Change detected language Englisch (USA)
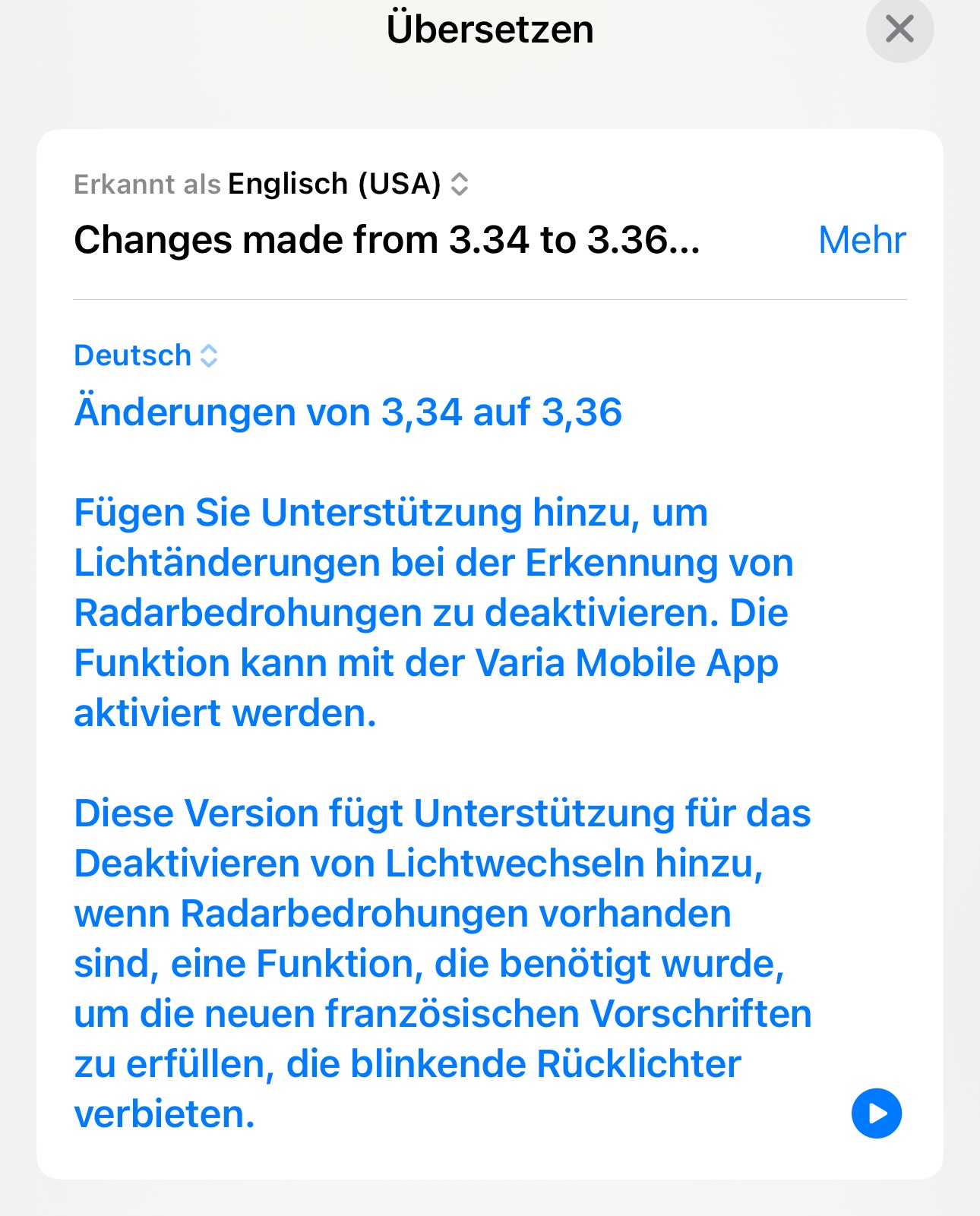 click(348, 185)
